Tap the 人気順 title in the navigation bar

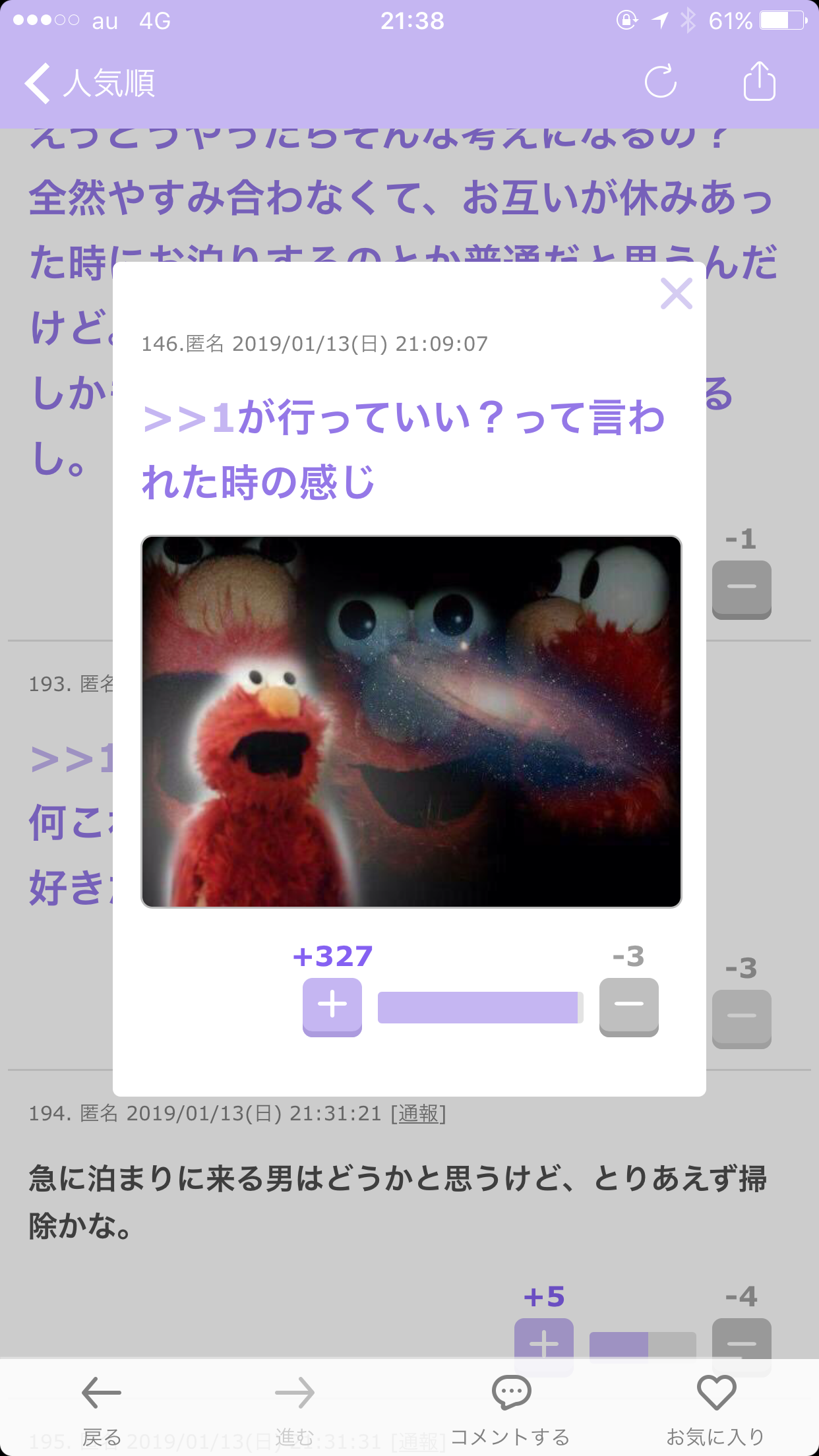point(110,84)
